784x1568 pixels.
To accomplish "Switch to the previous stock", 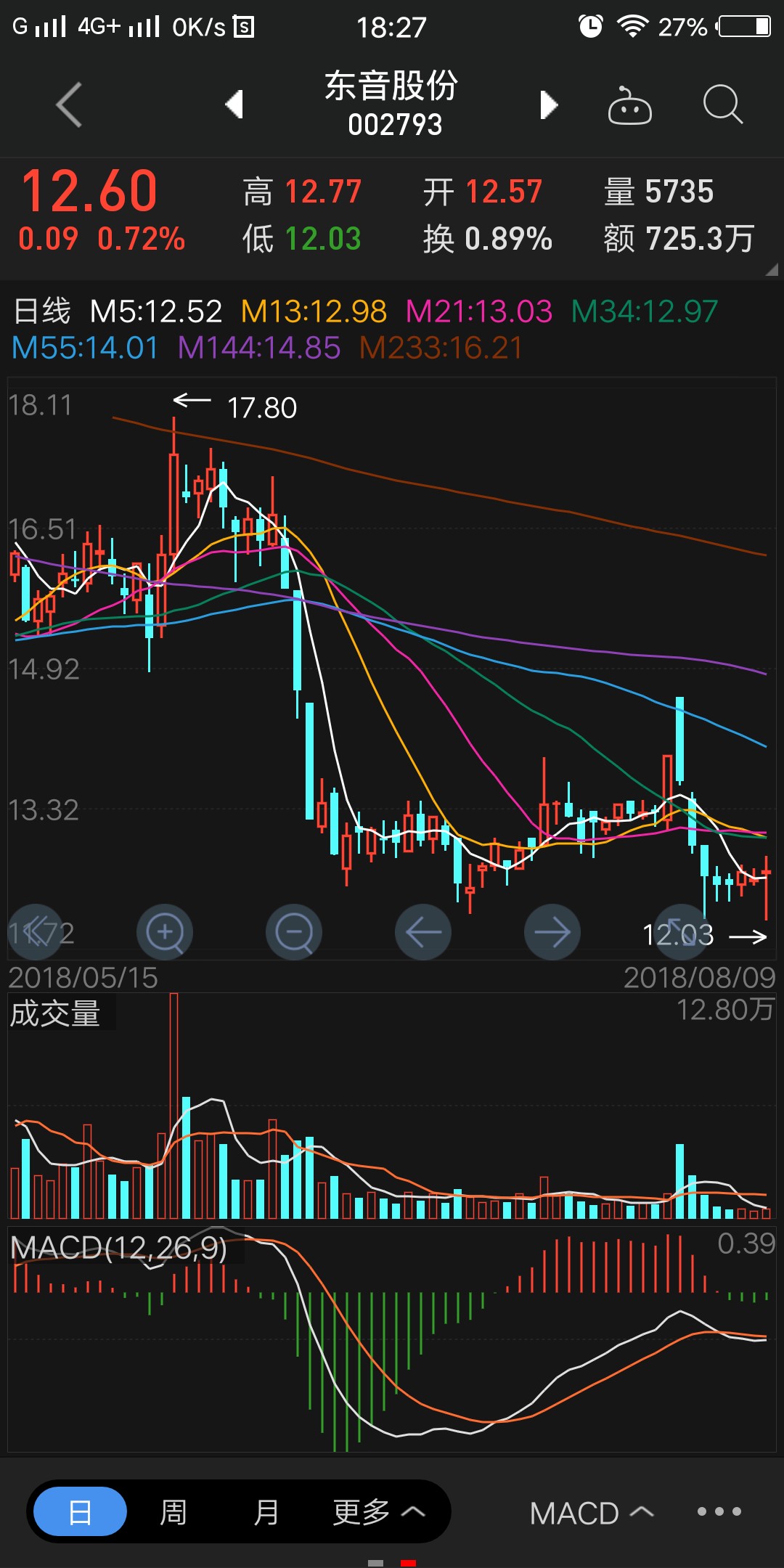I will coord(234,105).
